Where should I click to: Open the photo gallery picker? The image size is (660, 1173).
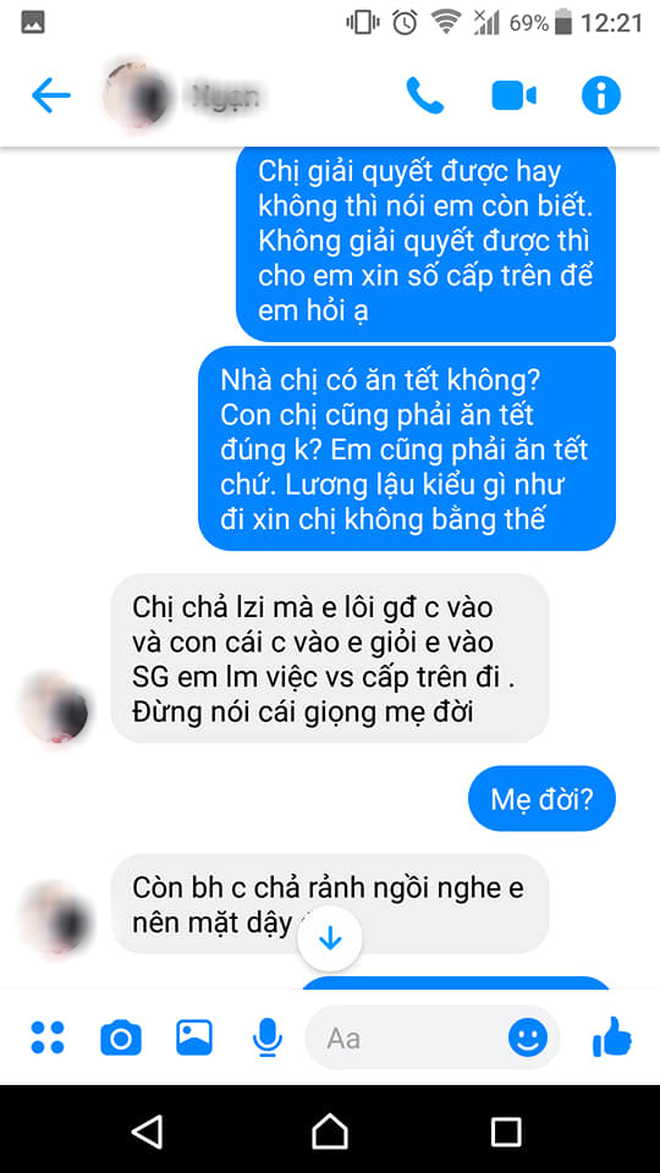[x=194, y=1038]
